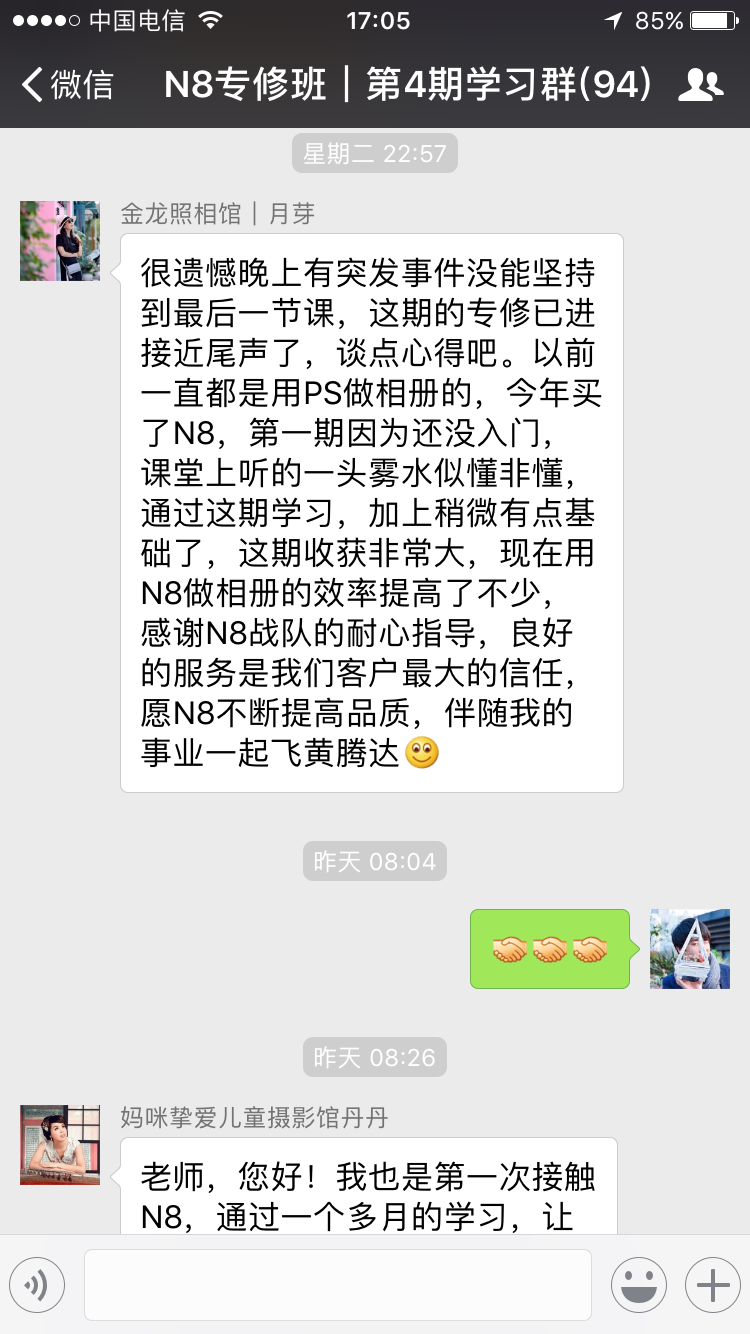Screen dimensions: 750x1334
Task: Focus the message text field
Action: tap(337, 1285)
